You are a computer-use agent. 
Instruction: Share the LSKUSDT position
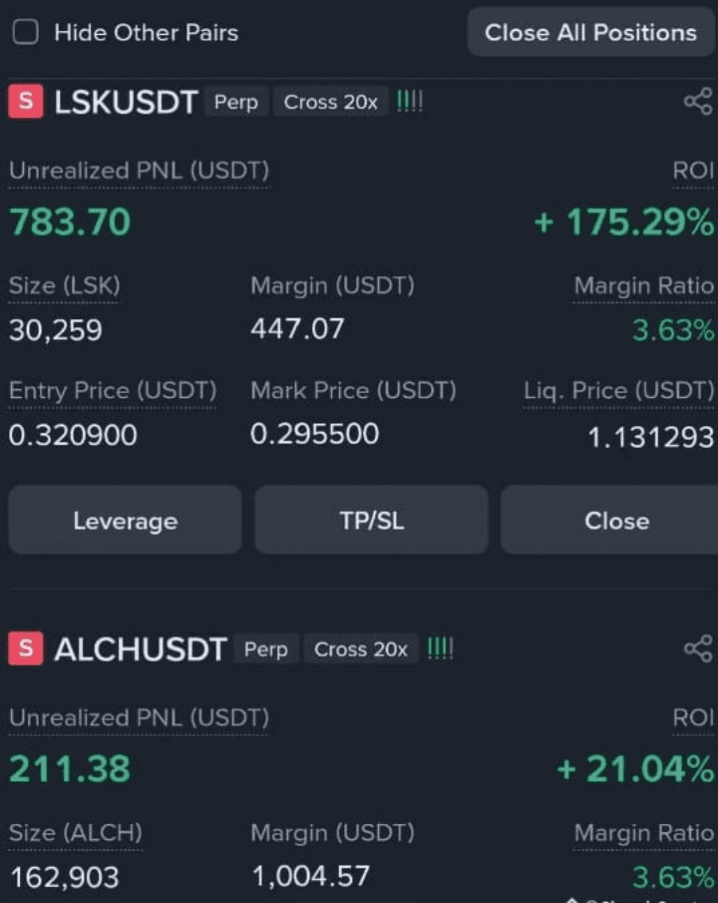[x=696, y=102]
